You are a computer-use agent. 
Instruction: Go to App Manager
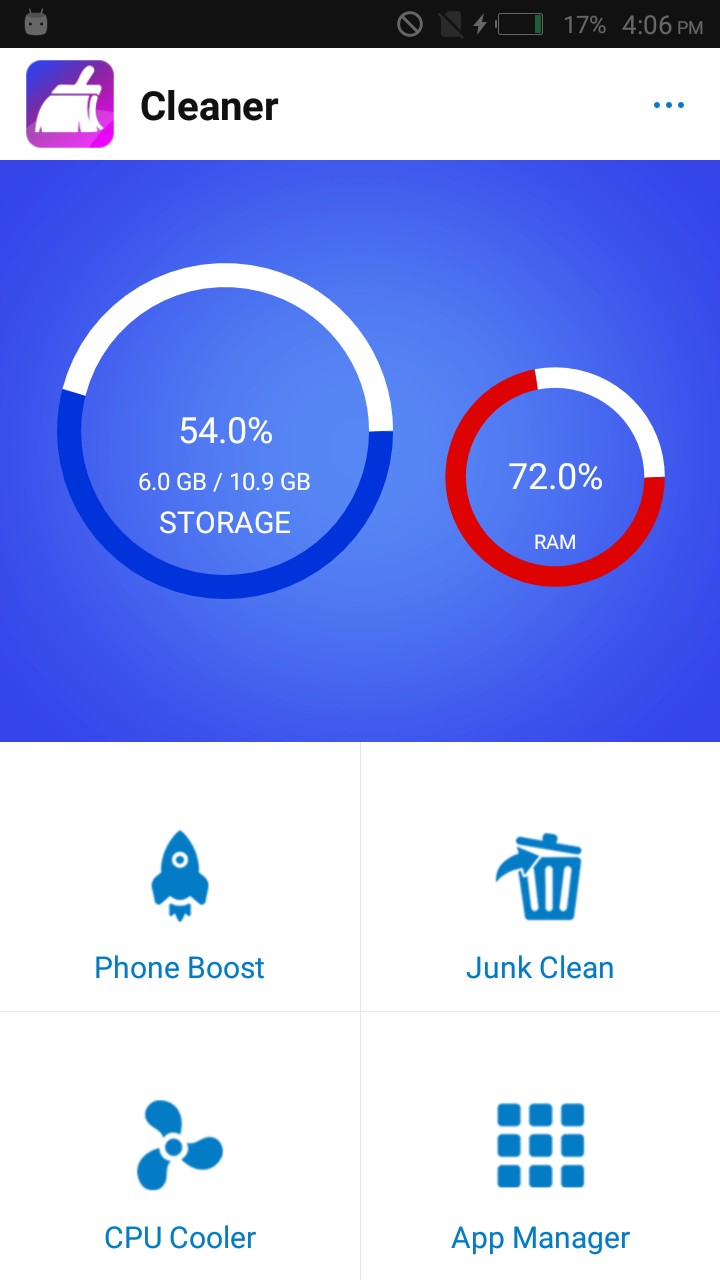tap(540, 1170)
